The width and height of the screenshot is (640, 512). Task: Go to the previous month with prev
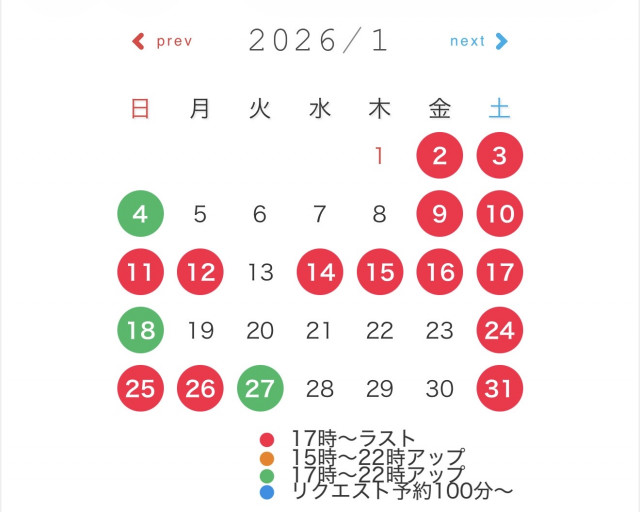[162, 41]
